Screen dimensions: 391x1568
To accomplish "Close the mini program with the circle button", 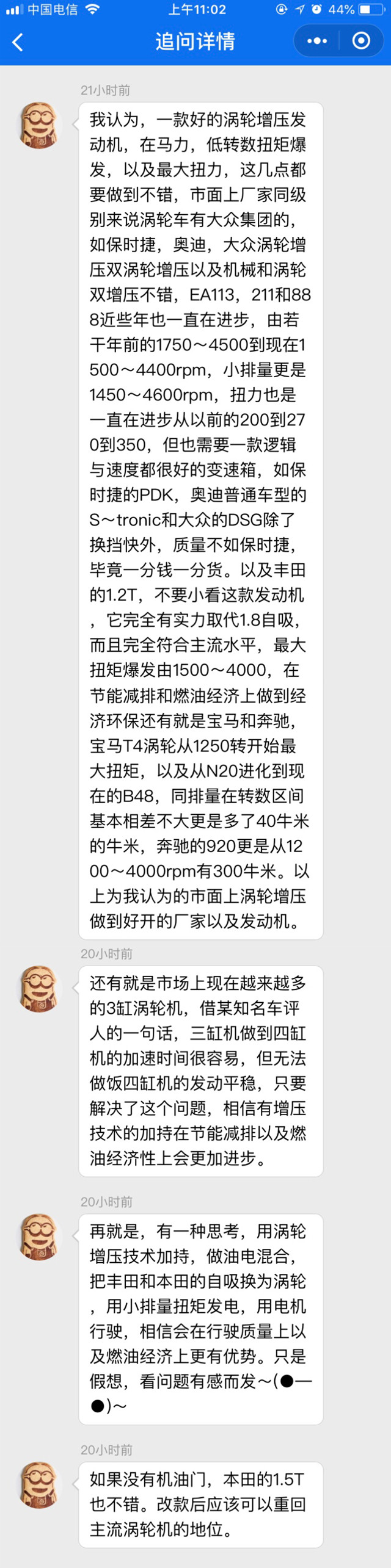I will [x=361, y=41].
